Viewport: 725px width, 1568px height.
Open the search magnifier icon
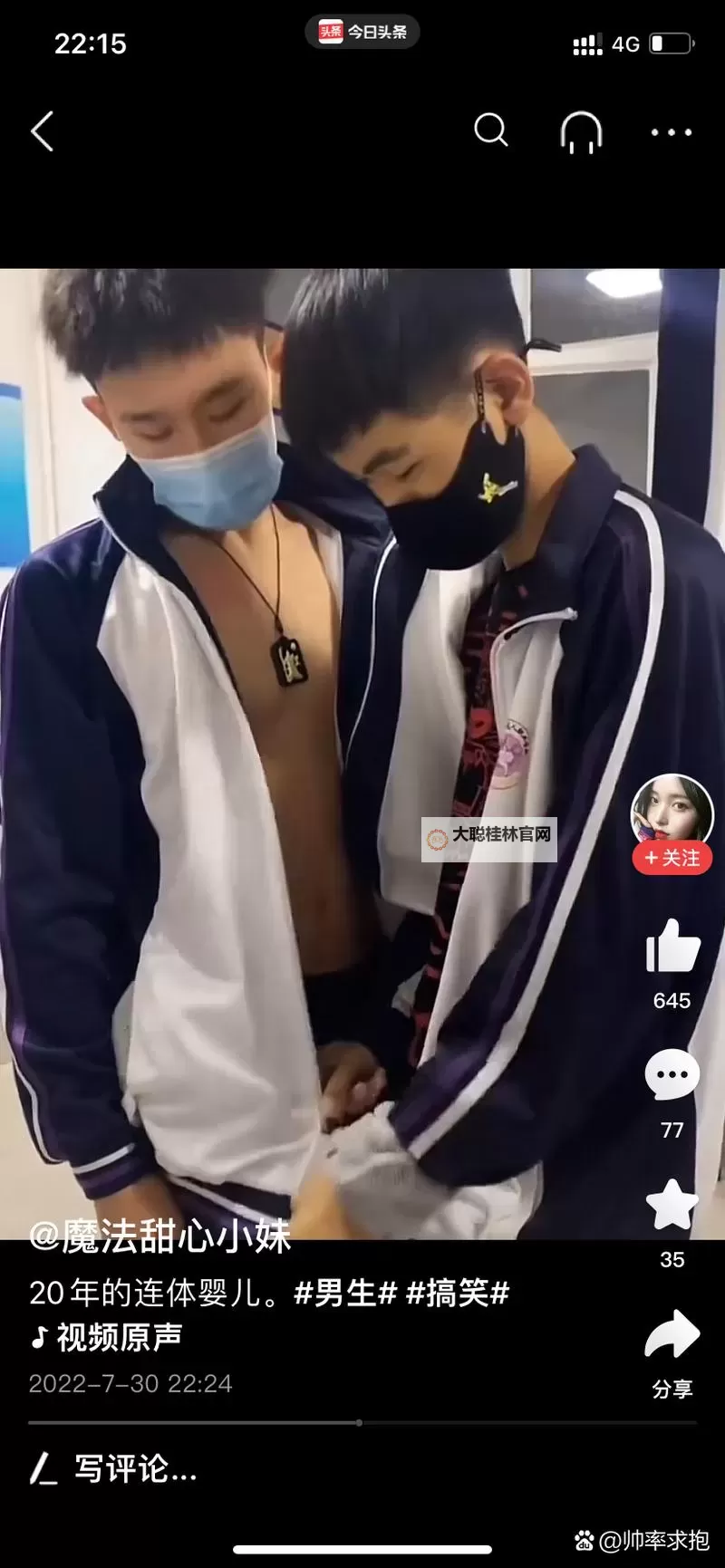pyautogui.click(x=491, y=130)
